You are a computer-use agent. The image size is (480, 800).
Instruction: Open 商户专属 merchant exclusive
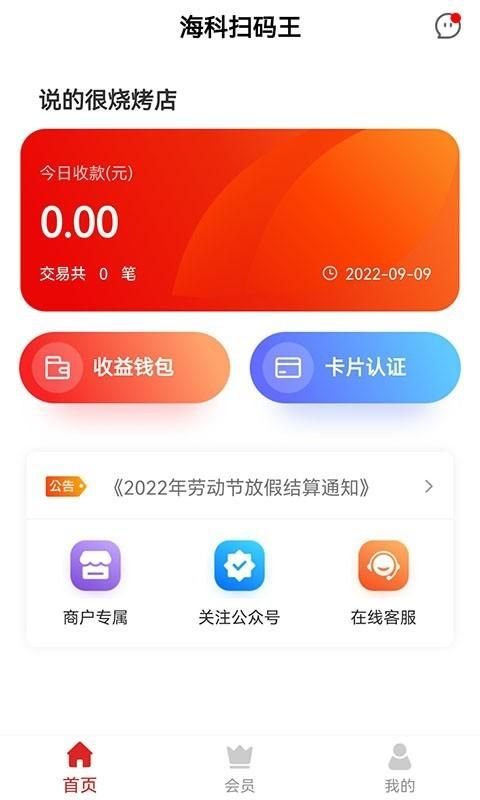pos(95,583)
